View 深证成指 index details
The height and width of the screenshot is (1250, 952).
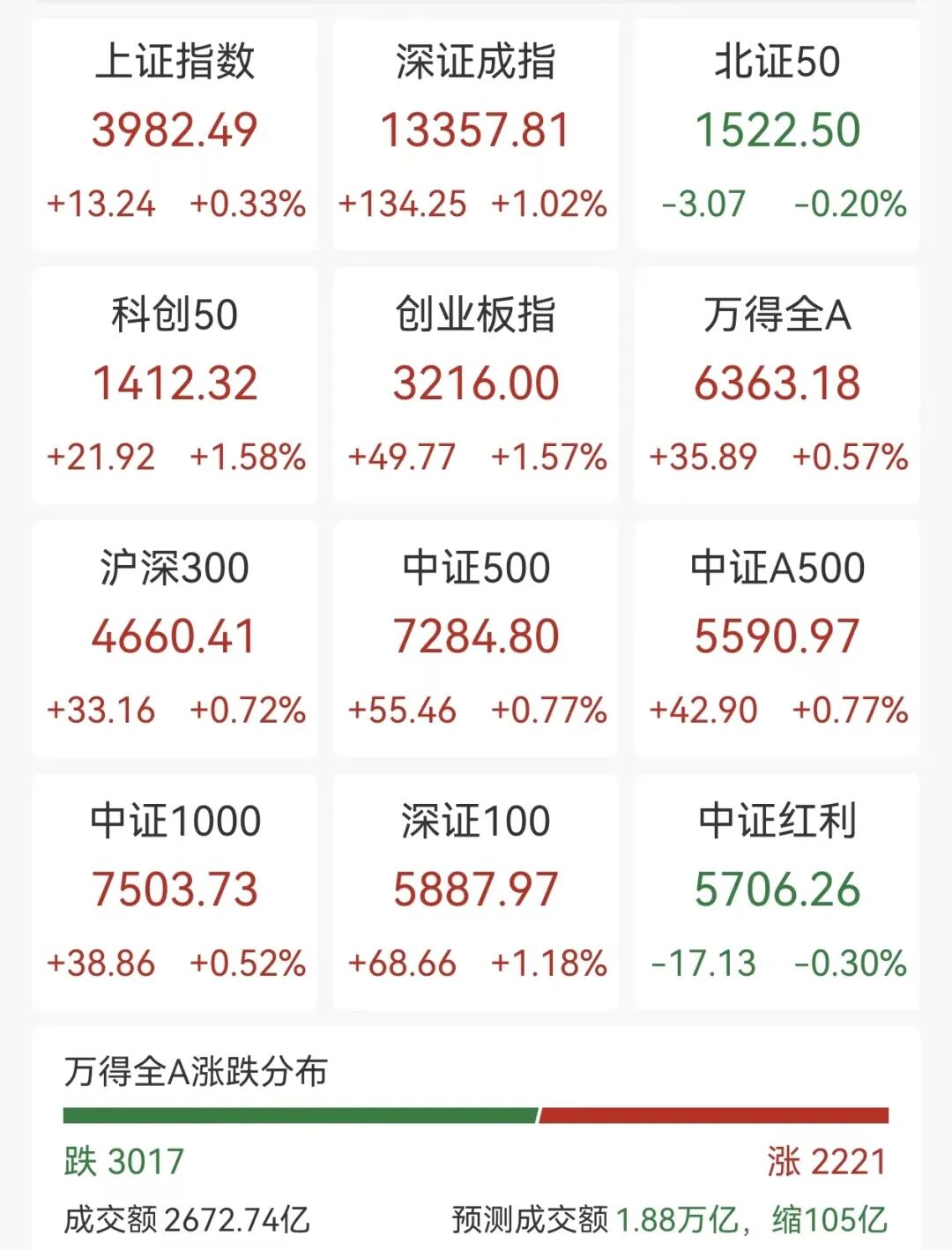(476, 132)
